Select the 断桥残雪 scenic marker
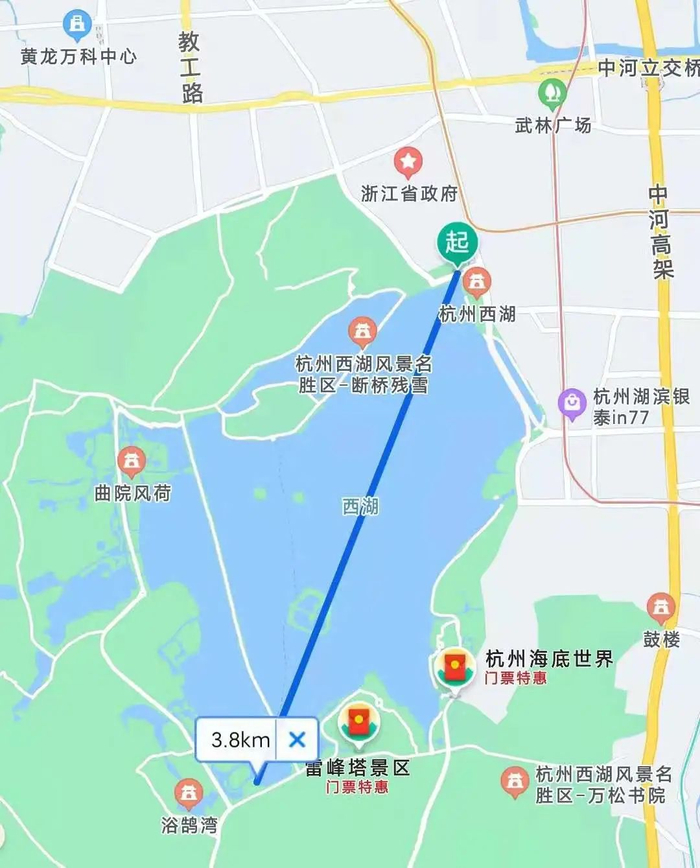The image size is (700, 868). point(362,331)
